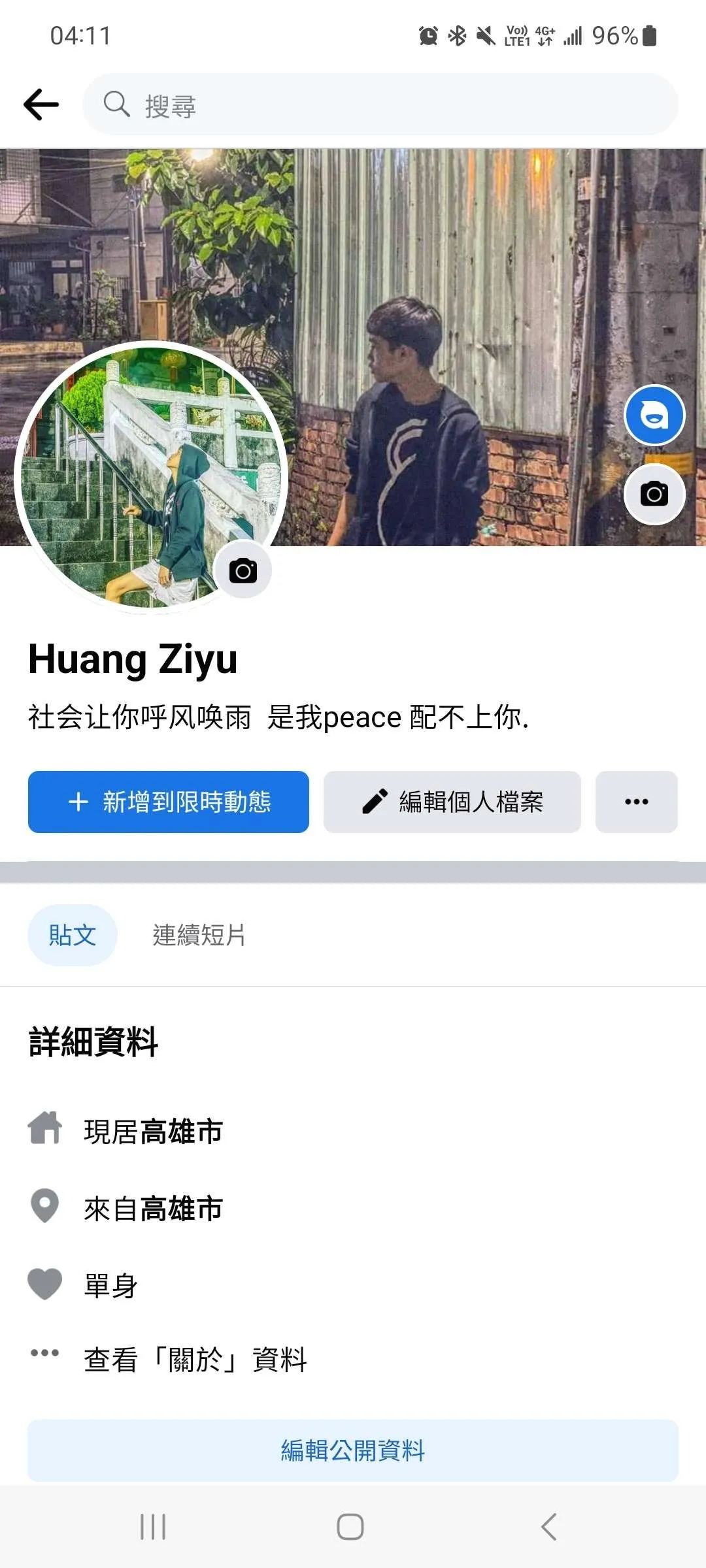
Task: Select the 貼文 tab
Action: [73, 935]
